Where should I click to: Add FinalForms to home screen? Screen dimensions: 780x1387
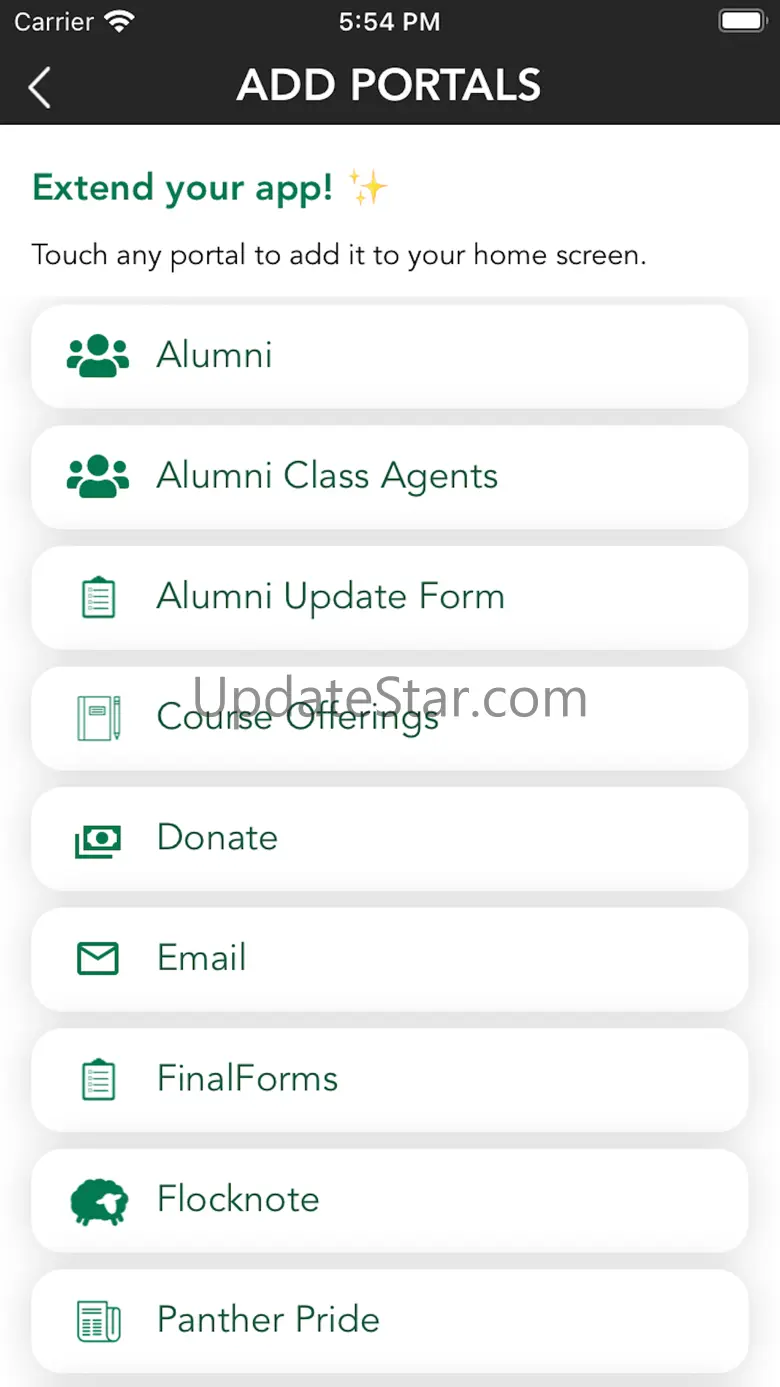390,1079
